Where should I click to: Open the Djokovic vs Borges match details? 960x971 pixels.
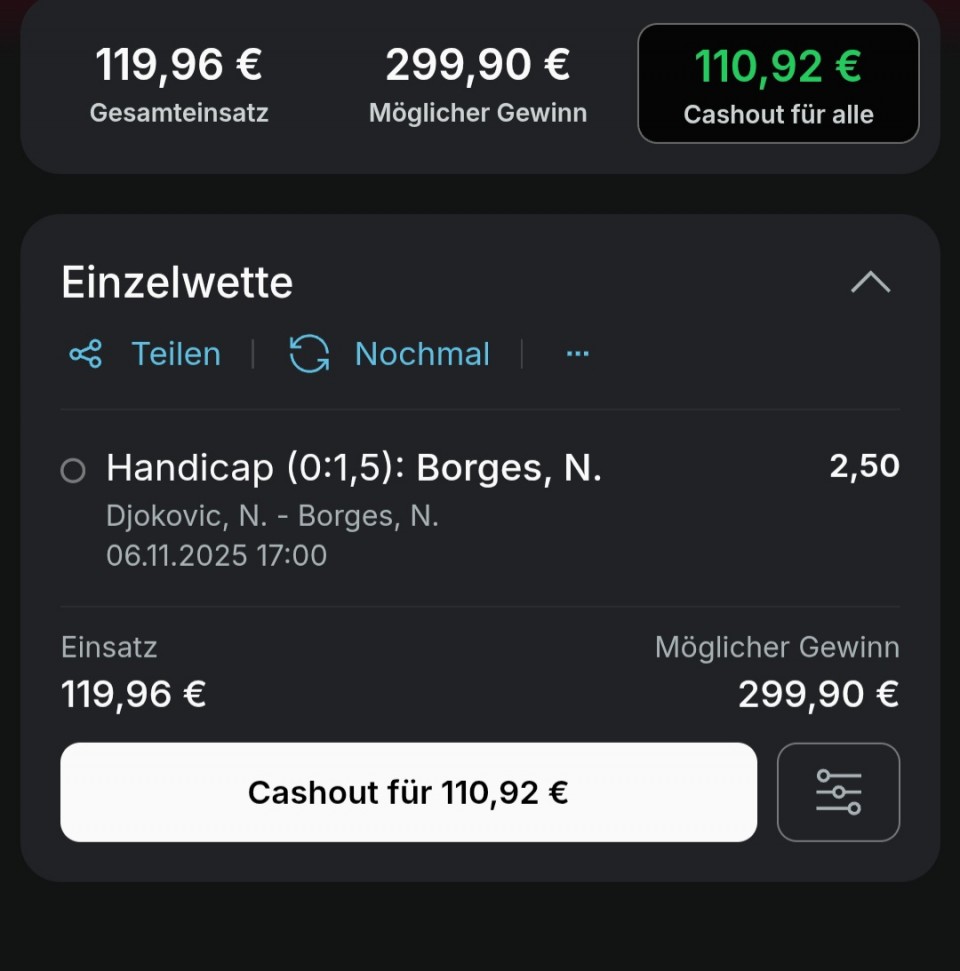pyautogui.click(x=272, y=516)
